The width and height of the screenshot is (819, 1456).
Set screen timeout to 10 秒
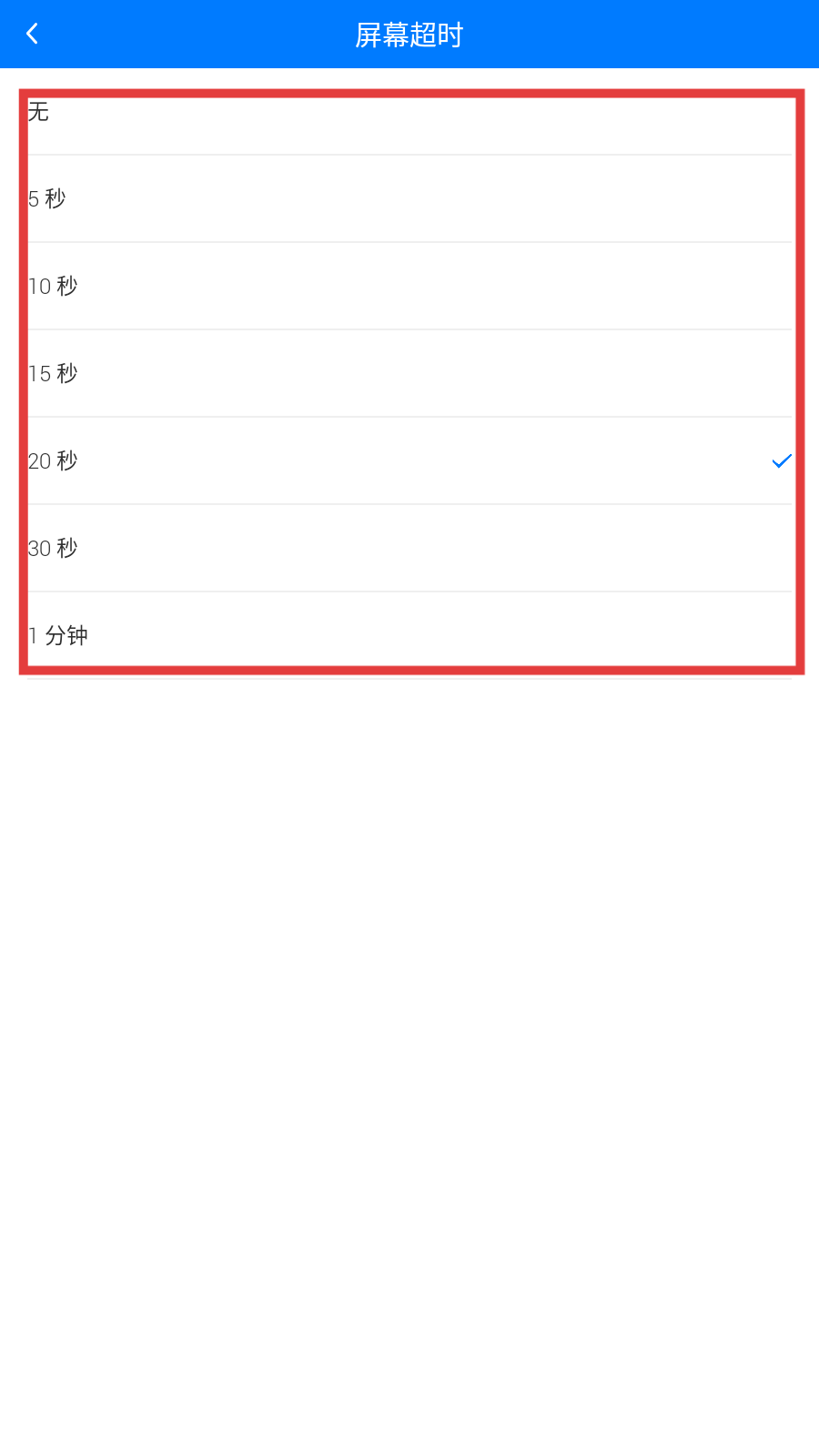[x=409, y=286]
